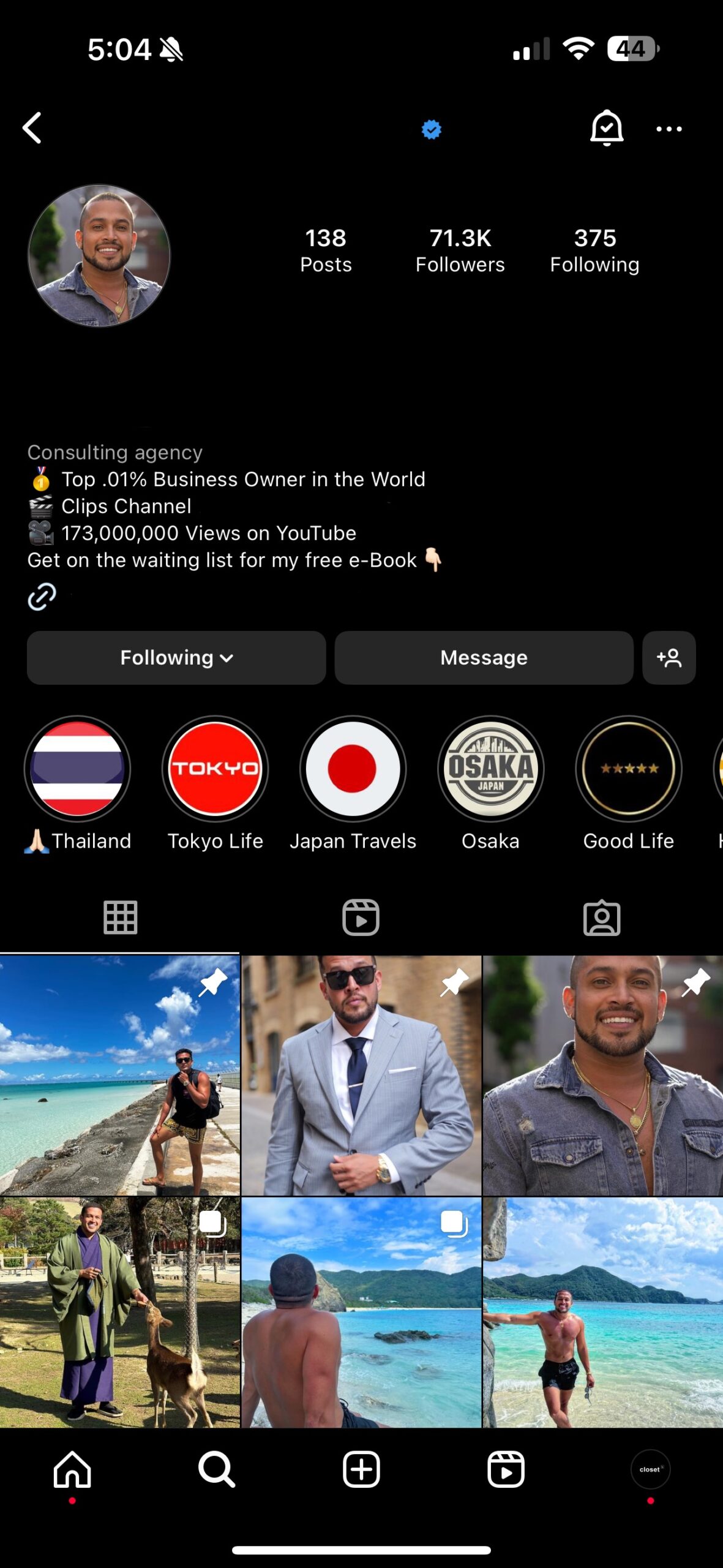Go to the Home feed

72,1469
